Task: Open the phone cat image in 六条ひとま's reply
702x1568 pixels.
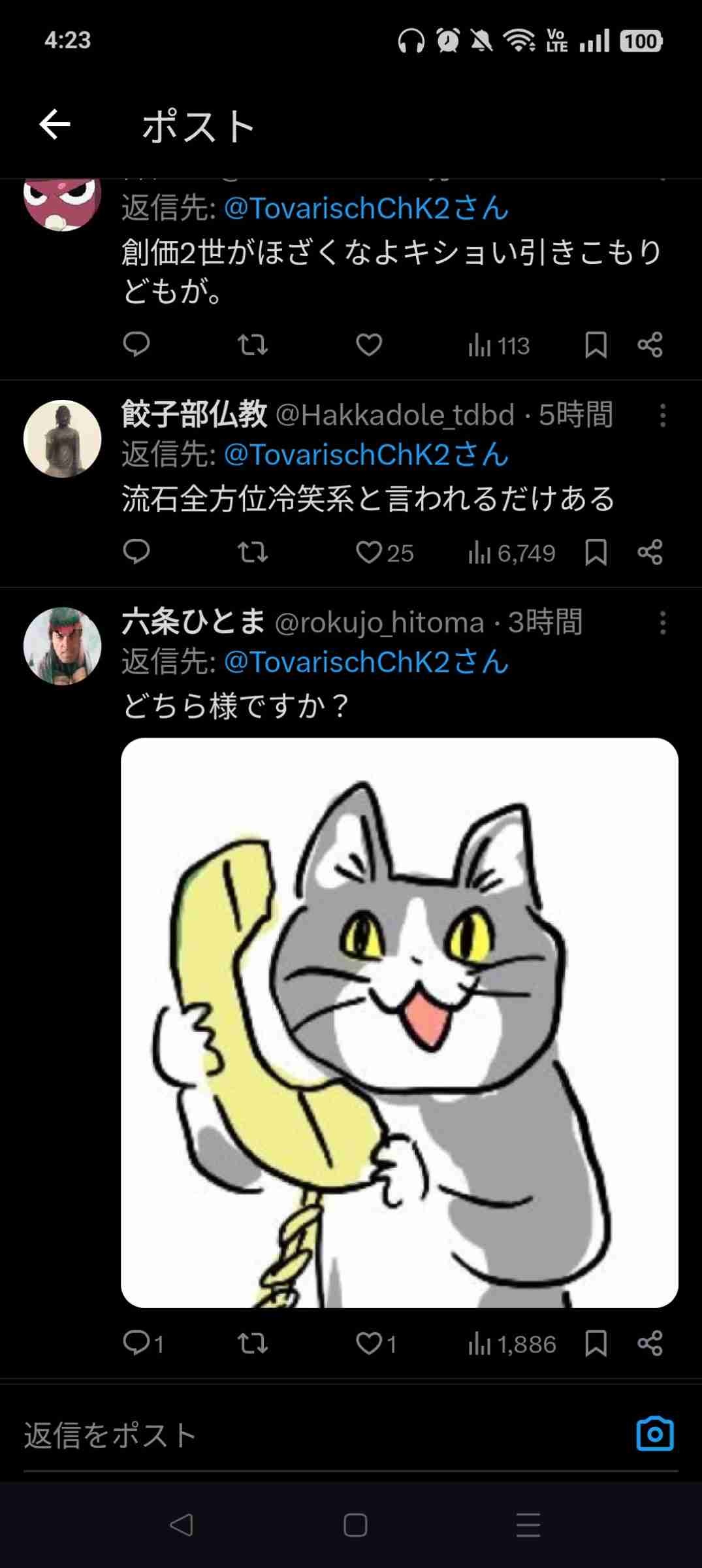Action: point(399,1022)
